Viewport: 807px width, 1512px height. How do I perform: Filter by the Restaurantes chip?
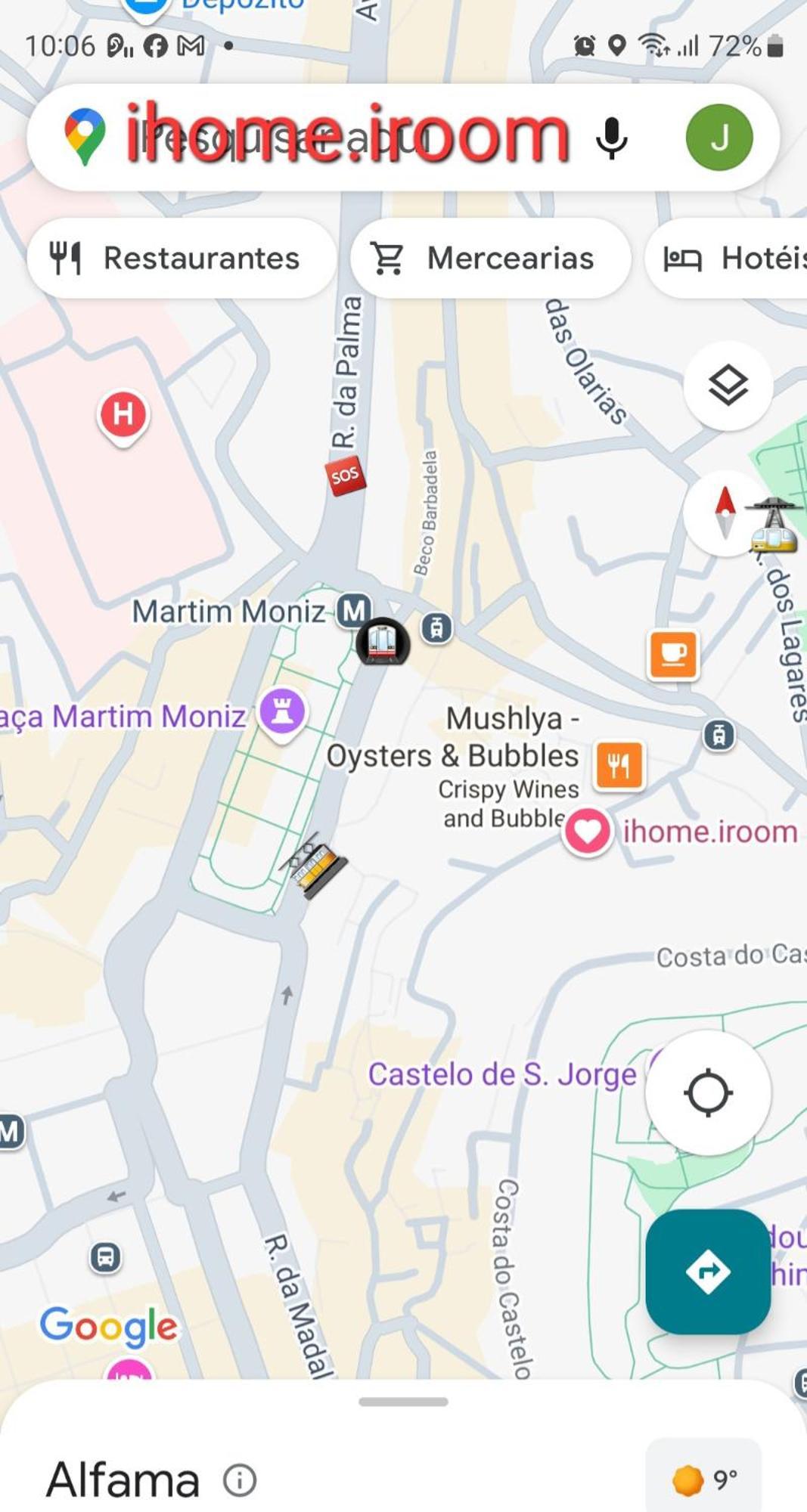(182, 259)
